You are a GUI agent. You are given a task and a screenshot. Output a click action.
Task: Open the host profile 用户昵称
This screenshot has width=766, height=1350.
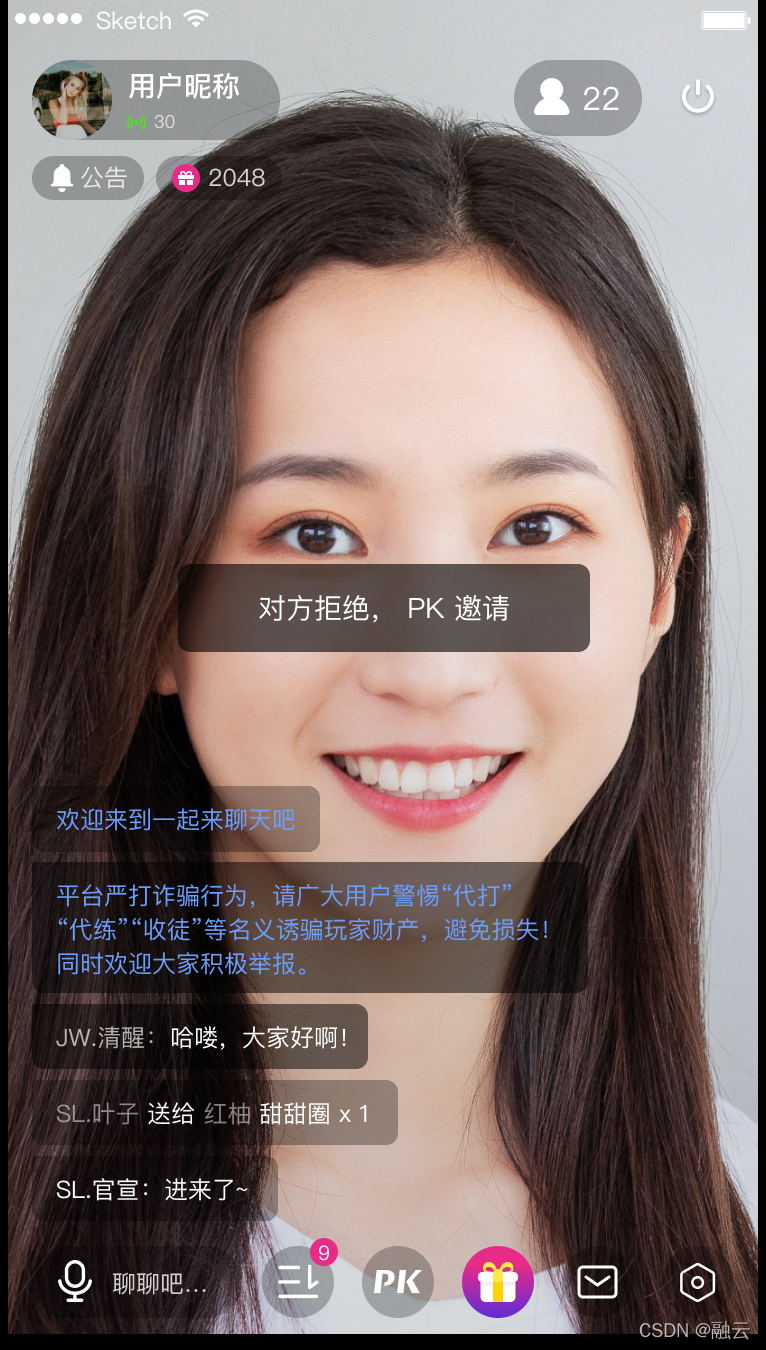click(x=155, y=99)
